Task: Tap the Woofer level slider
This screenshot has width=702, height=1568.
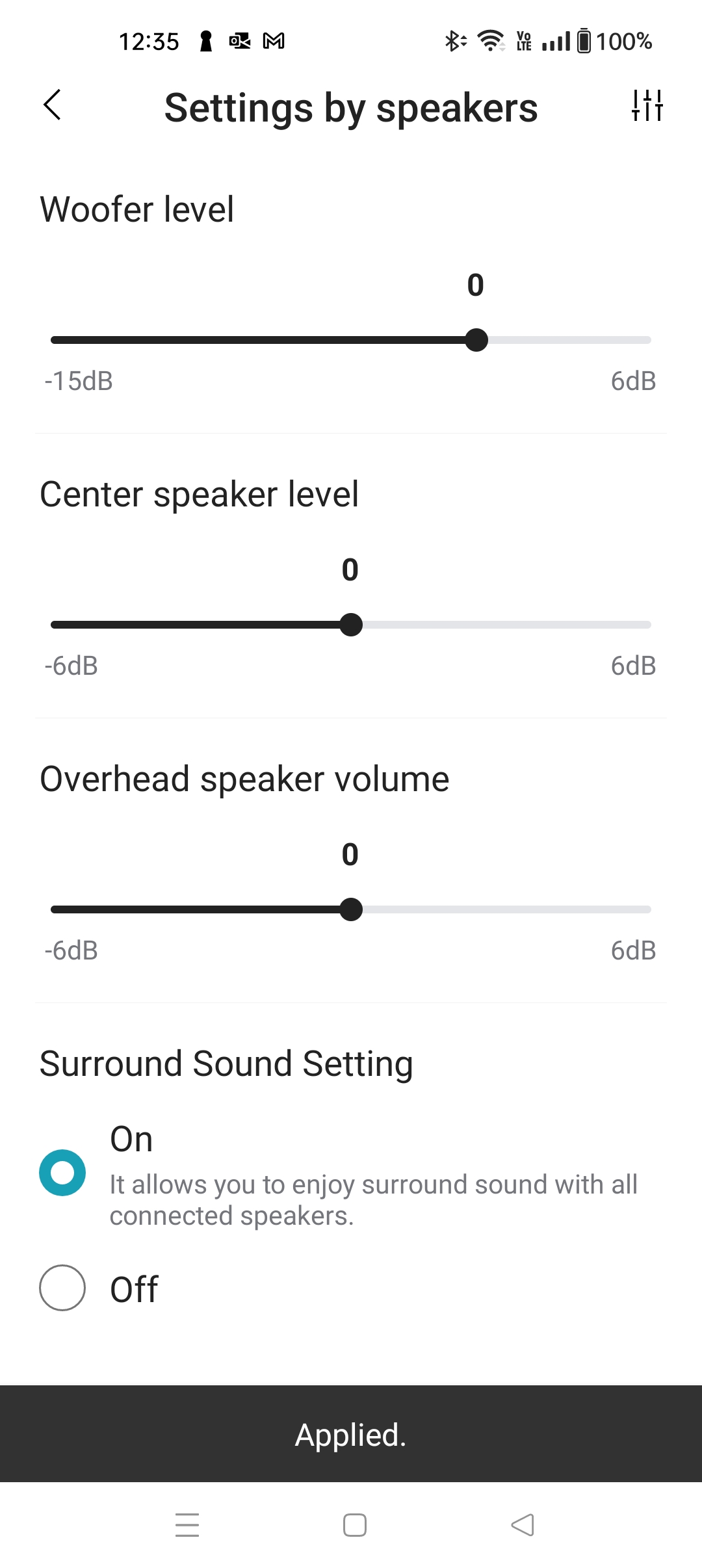Action: tap(476, 340)
